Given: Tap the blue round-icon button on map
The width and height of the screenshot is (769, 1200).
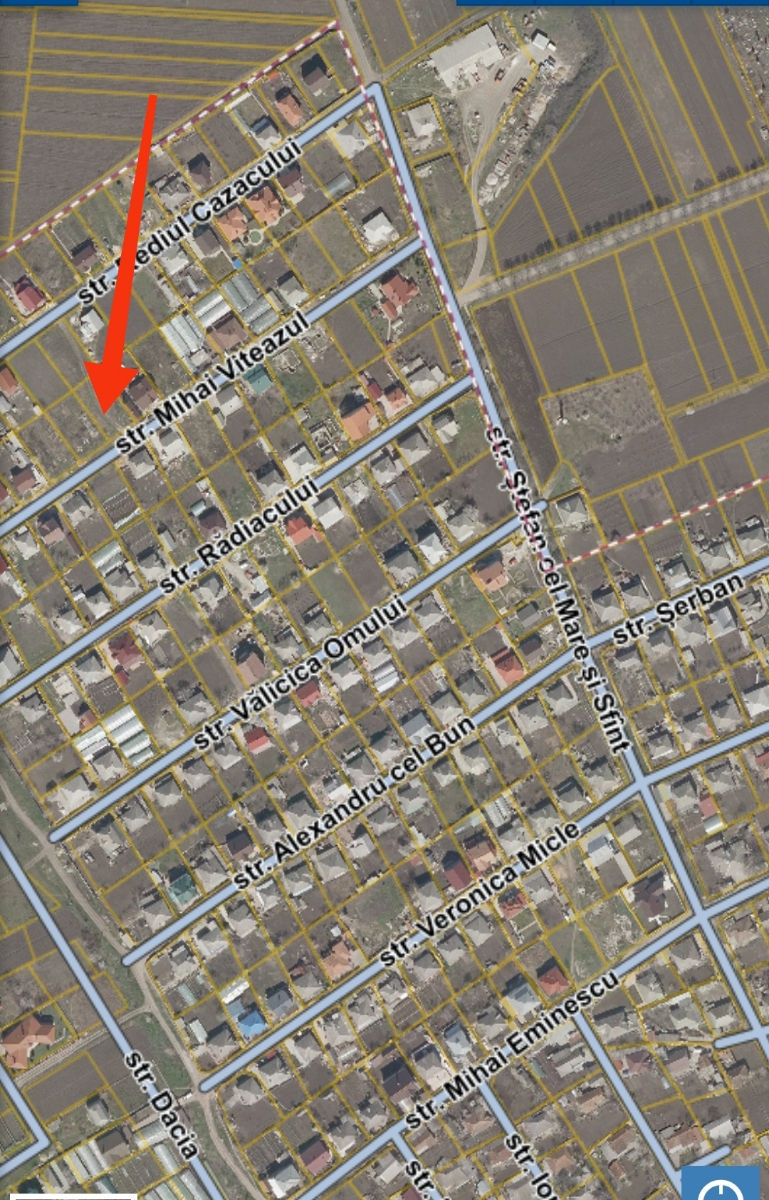Looking at the screenshot, I should point(724,1184).
